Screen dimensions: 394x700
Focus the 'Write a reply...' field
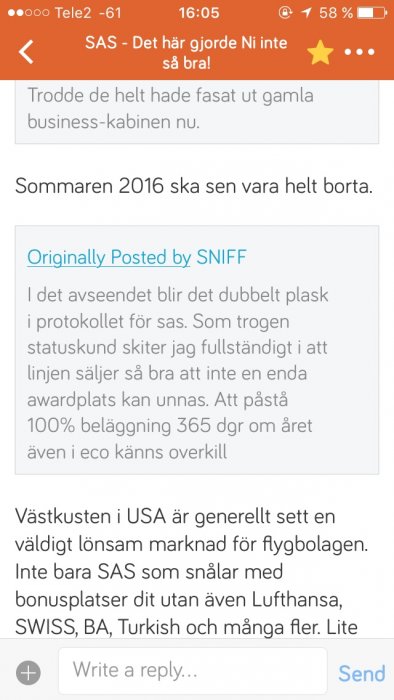click(193, 671)
